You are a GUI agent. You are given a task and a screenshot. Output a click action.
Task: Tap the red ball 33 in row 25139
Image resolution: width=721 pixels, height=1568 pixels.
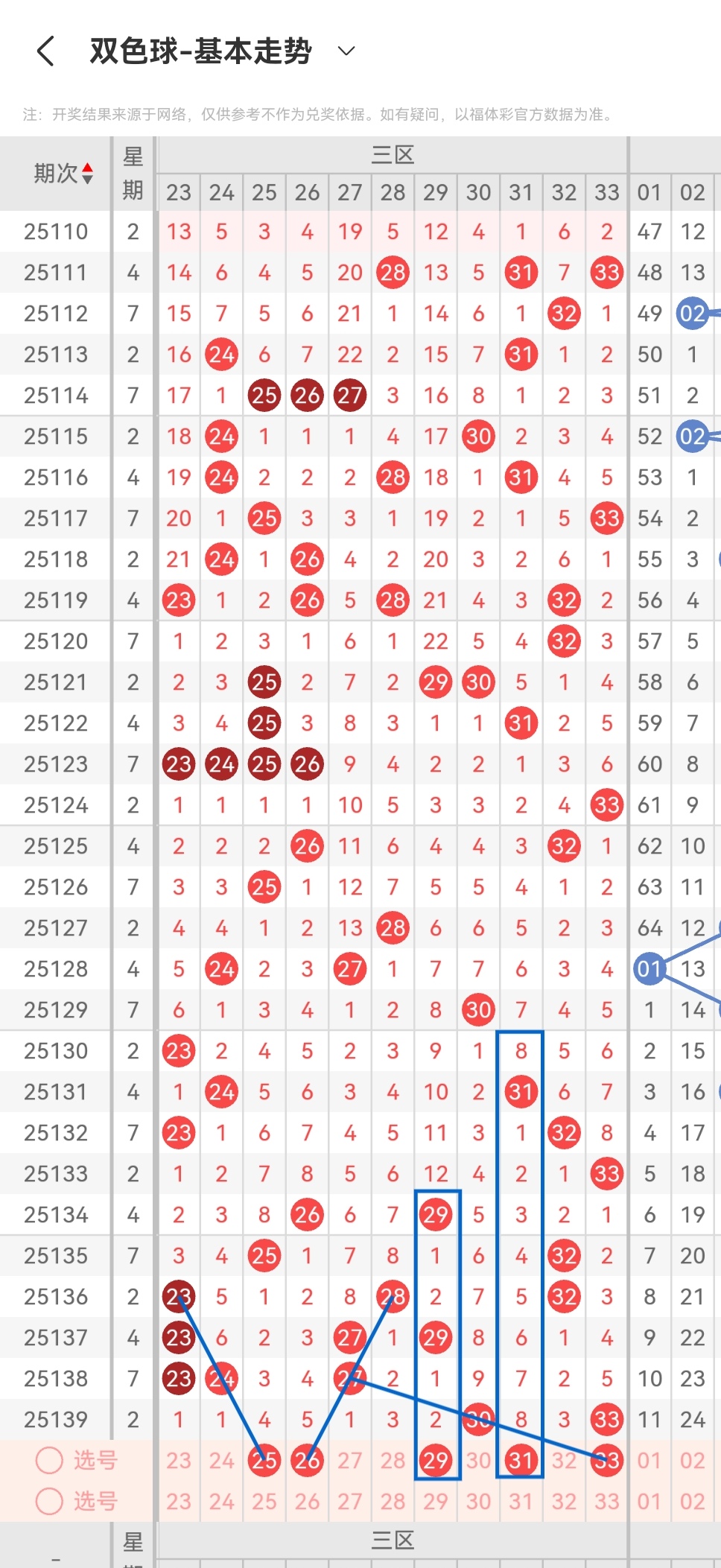tap(606, 1420)
